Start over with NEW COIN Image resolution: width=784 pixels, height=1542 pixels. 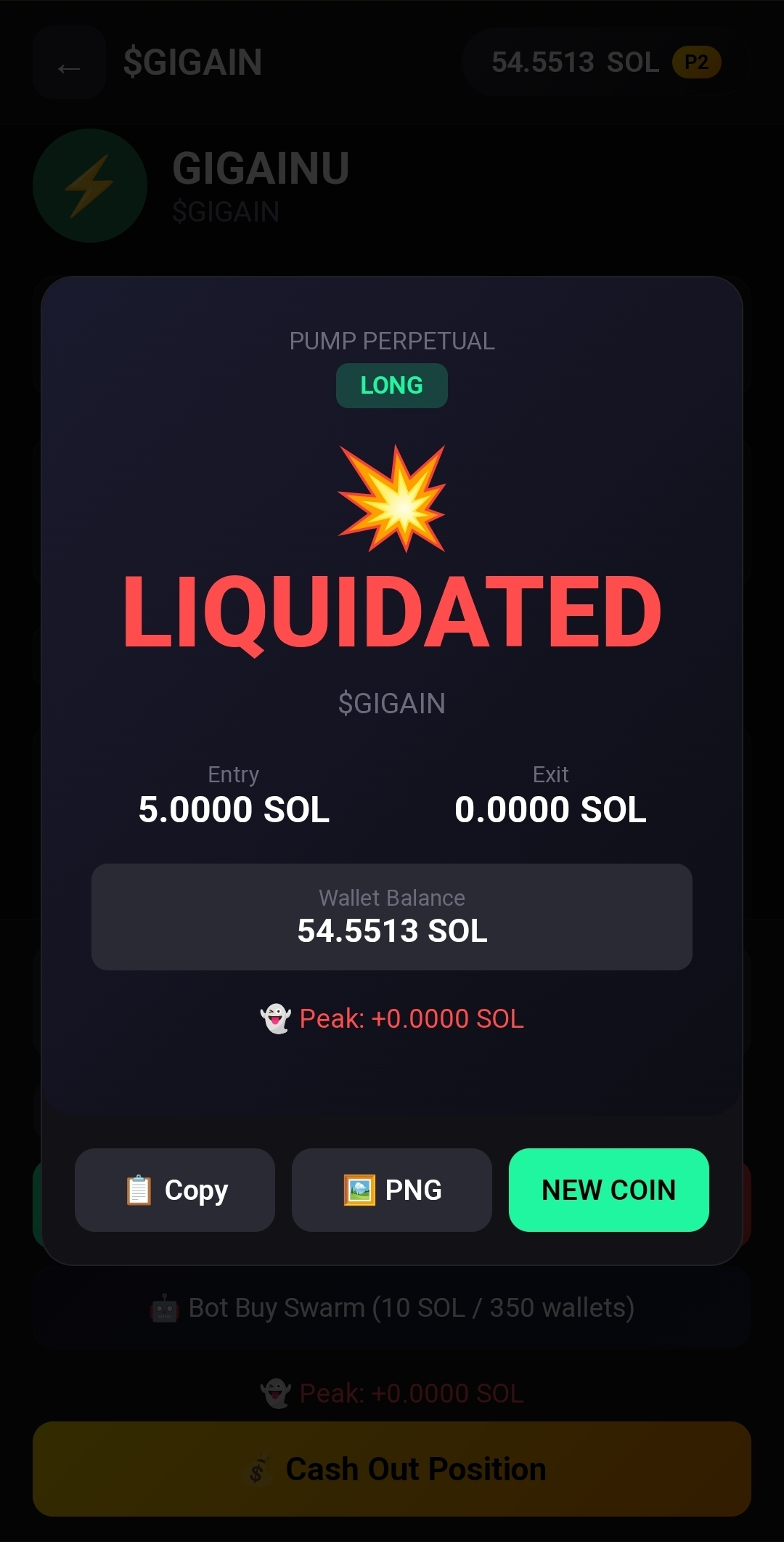[608, 1190]
